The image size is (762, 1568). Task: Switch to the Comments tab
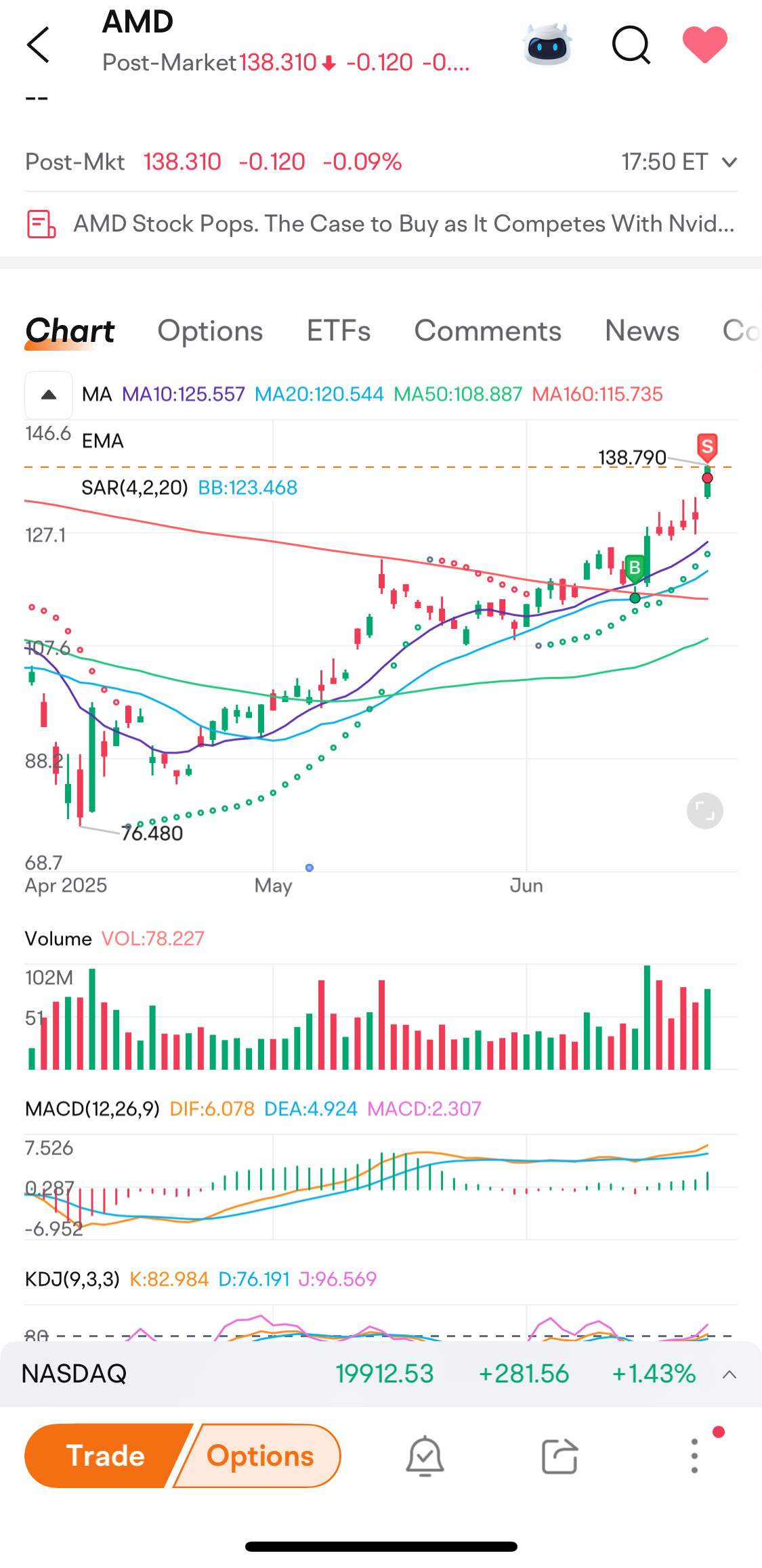click(488, 331)
